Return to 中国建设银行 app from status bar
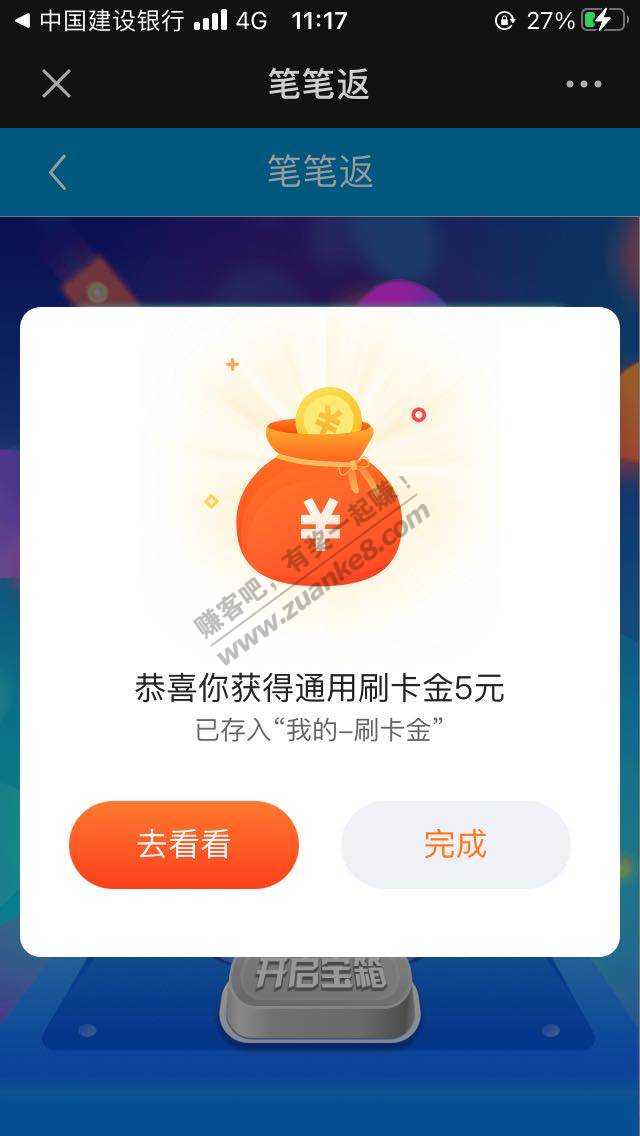Screen dimensions: 640x1136 click(x=98, y=20)
